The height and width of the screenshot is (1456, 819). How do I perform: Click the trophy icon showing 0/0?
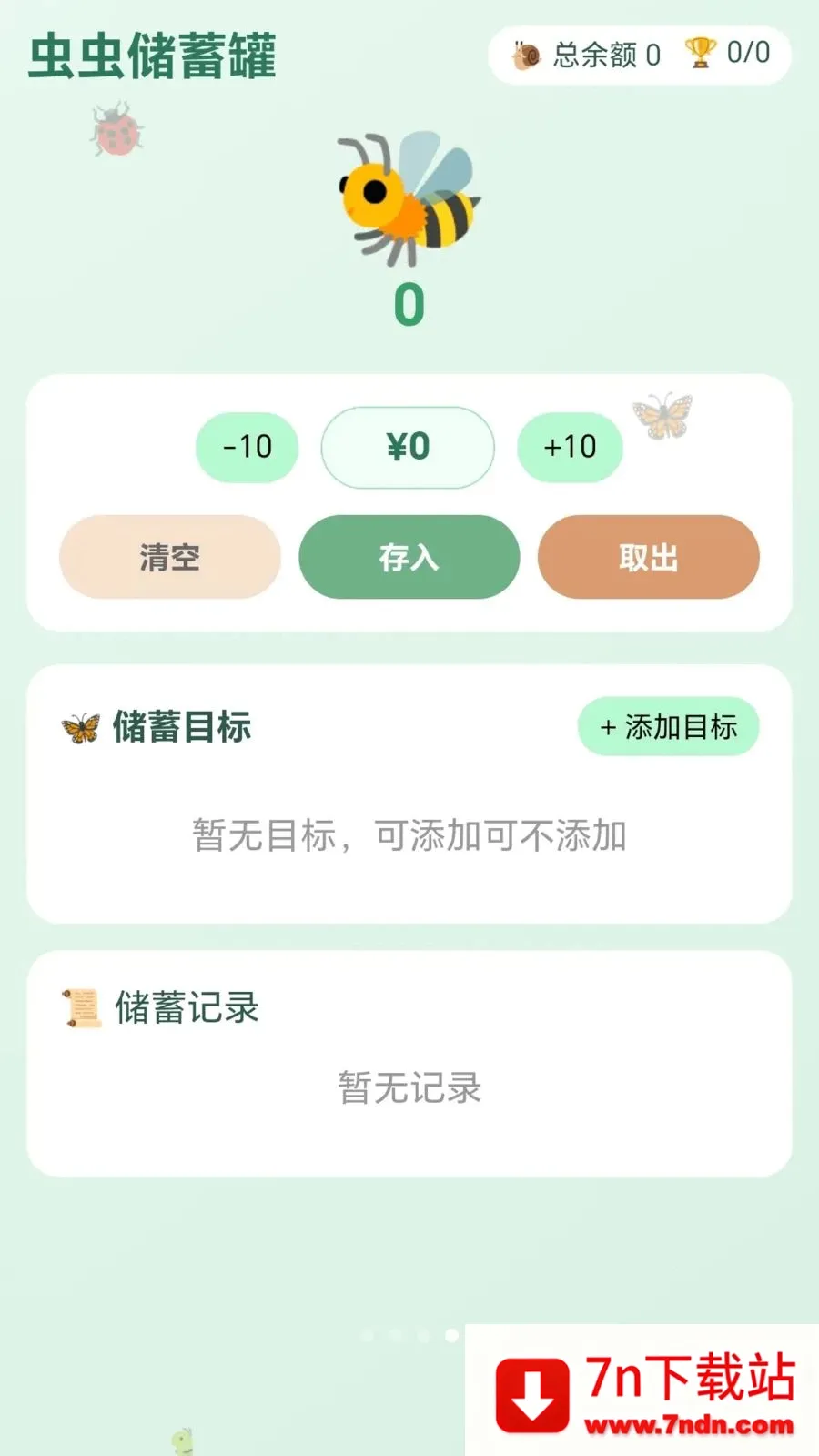click(x=699, y=54)
